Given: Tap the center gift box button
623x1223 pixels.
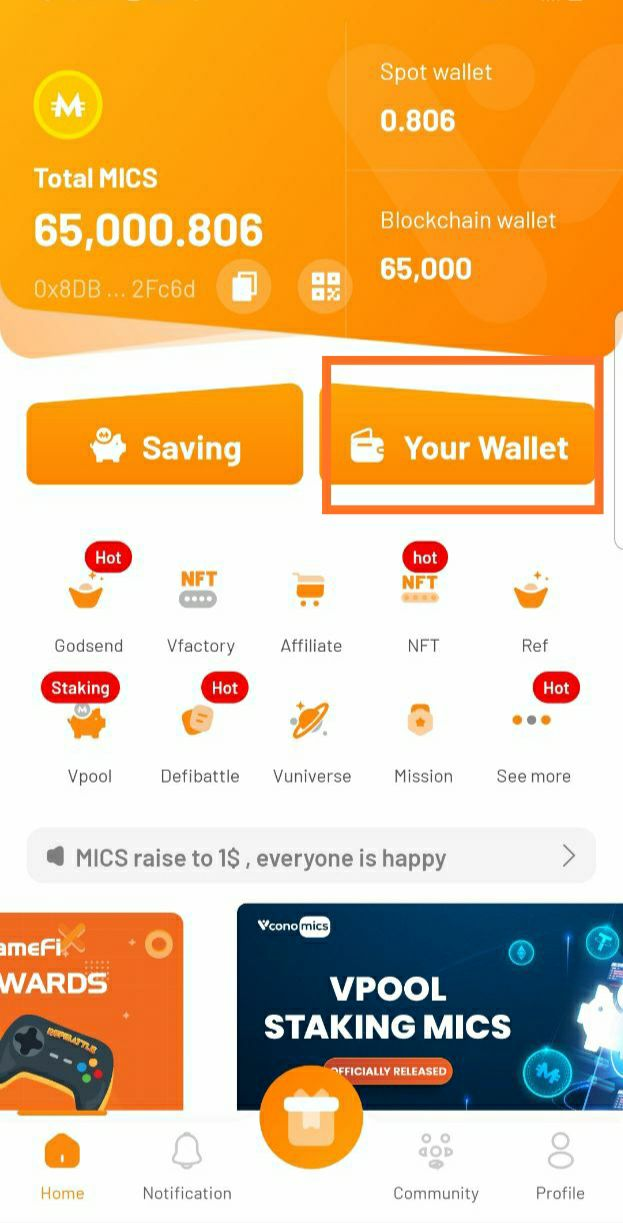Looking at the screenshot, I should (x=311, y=1115).
